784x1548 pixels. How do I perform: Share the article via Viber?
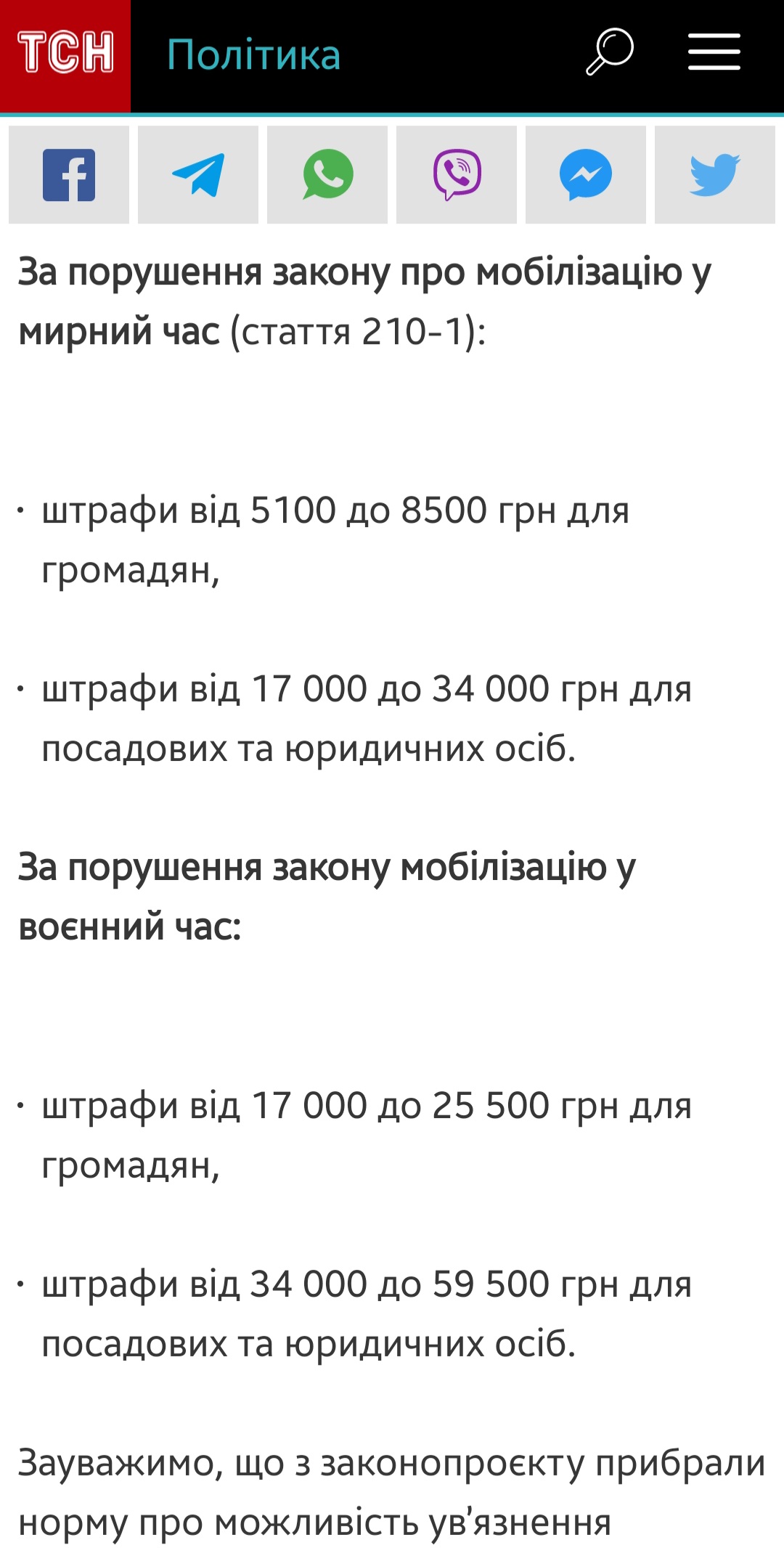tap(457, 175)
